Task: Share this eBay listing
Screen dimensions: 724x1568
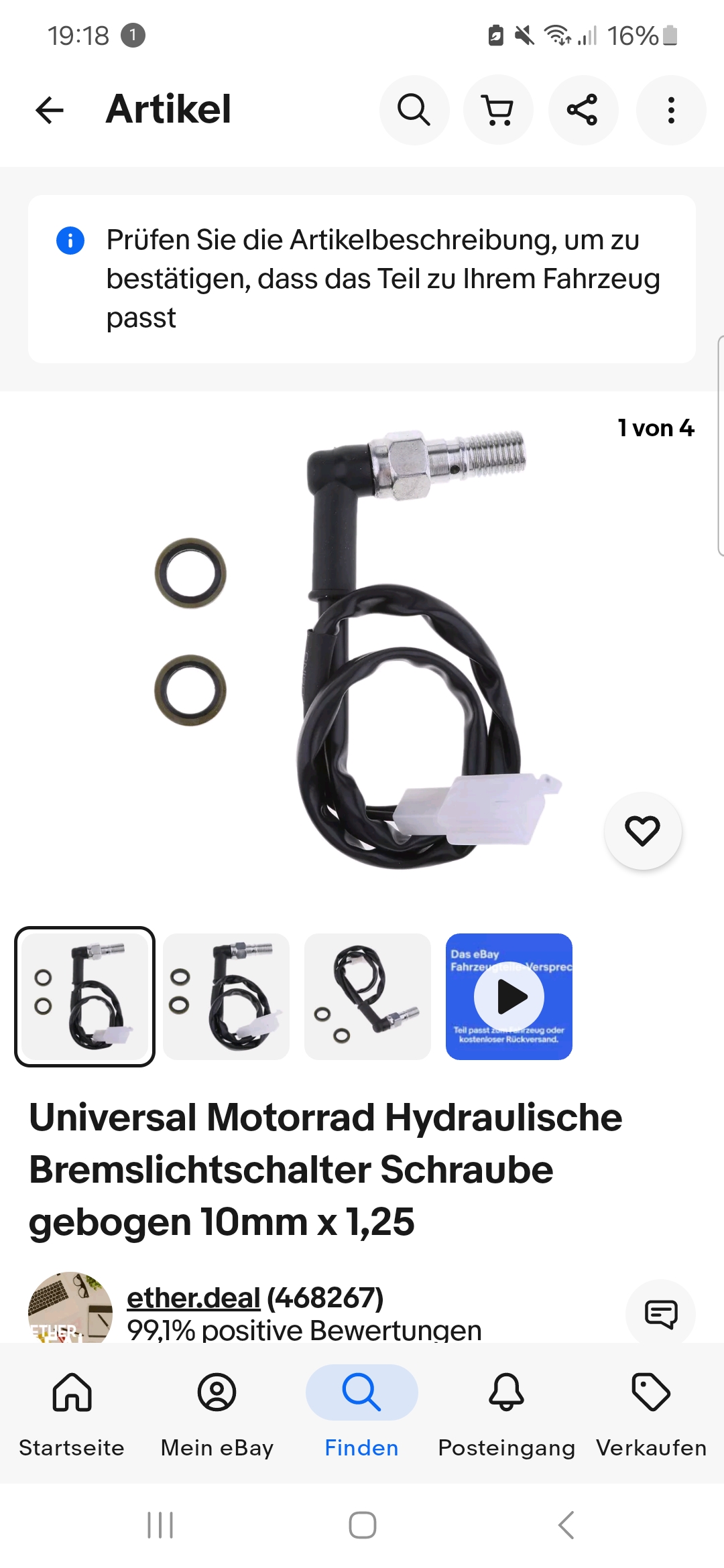Action: point(583,110)
